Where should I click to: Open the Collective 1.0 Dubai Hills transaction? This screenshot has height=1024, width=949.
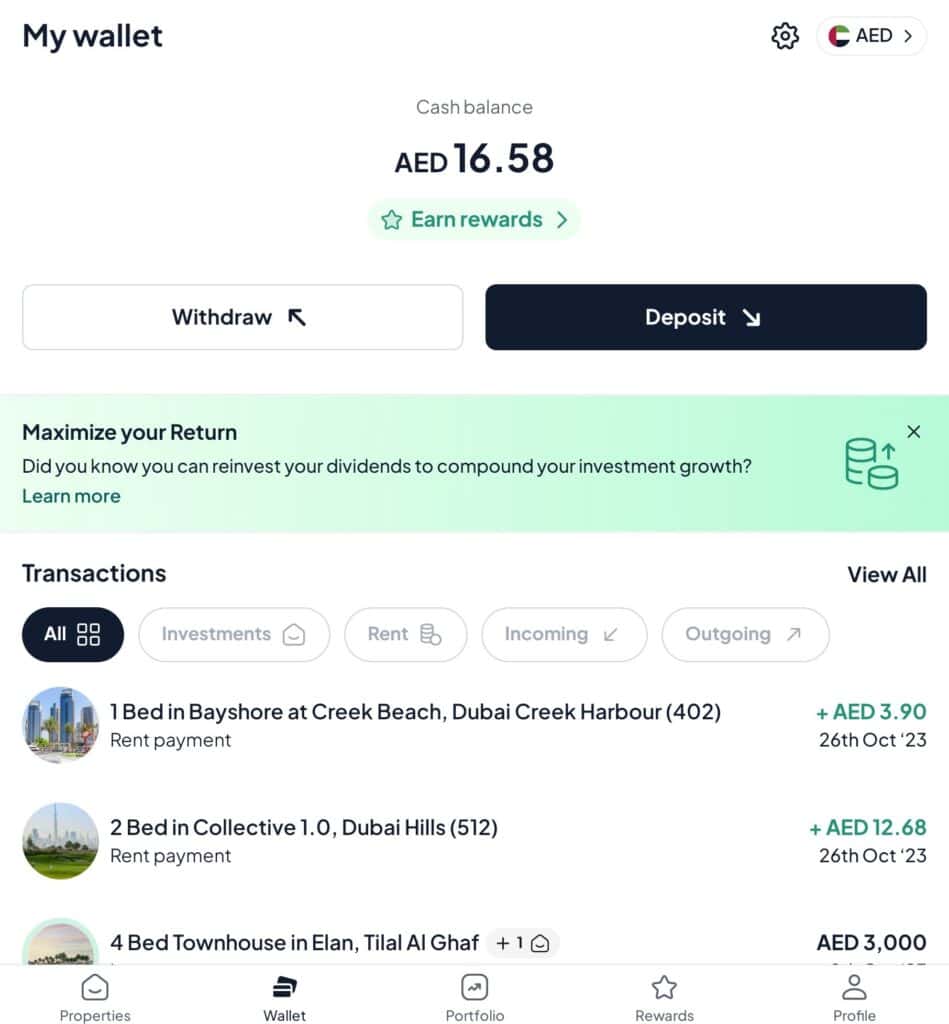[x=304, y=840]
